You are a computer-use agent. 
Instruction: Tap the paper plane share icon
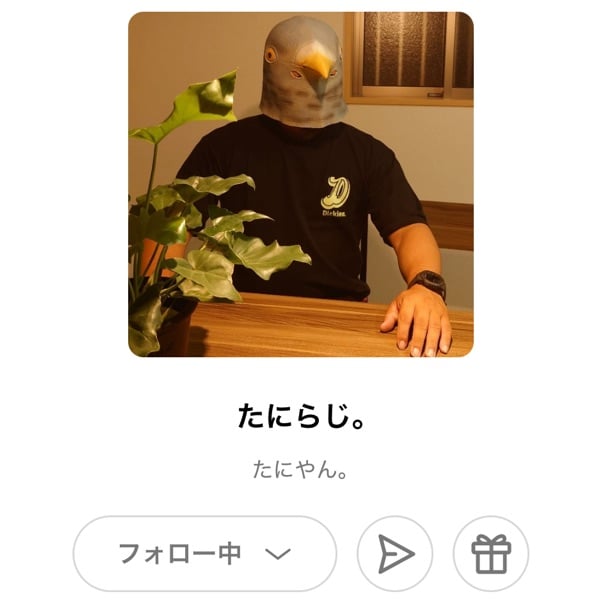pyautogui.click(x=395, y=553)
